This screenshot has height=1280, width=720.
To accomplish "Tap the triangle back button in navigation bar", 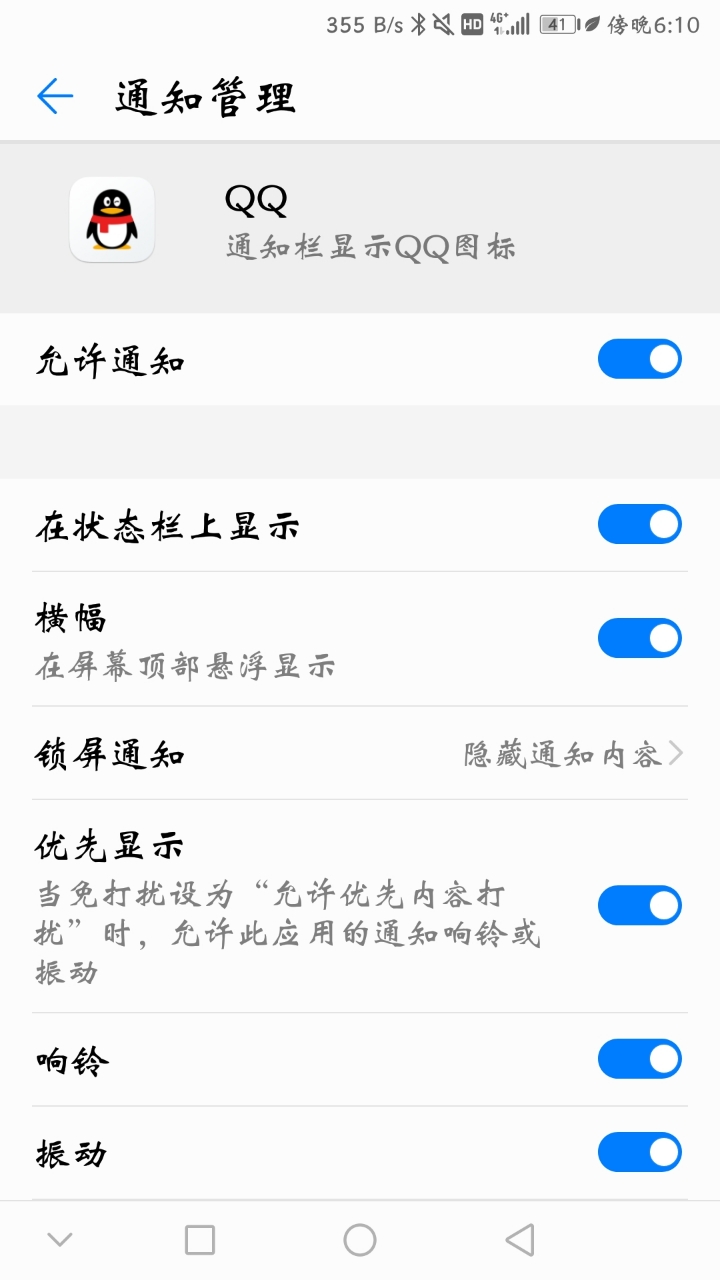I will click(x=519, y=1240).
